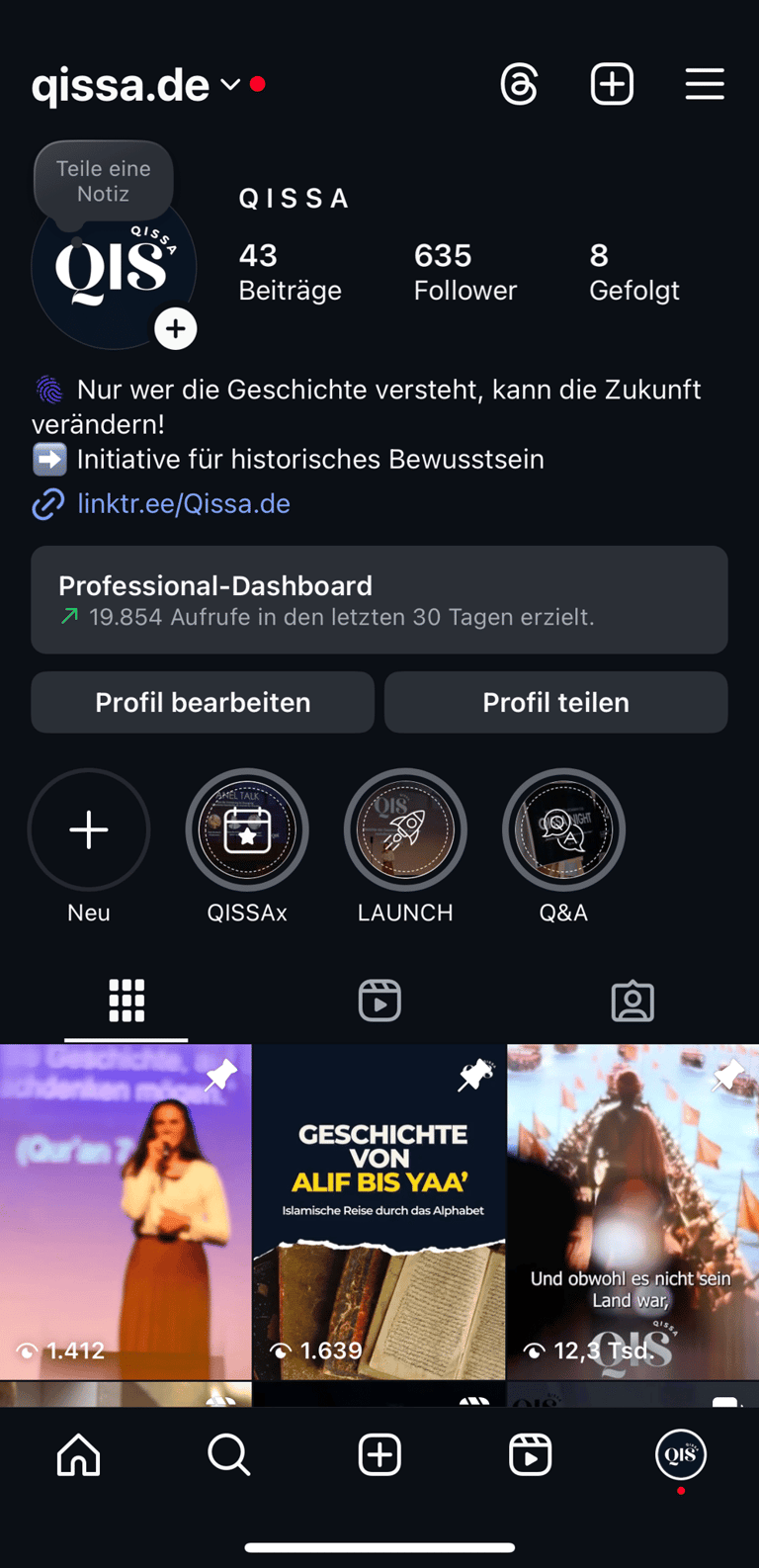This screenshot has height=1568, width=759.
Task: Go to the home feed in bottom bar
Action: pyautogui.click(x=79, y=1455)
